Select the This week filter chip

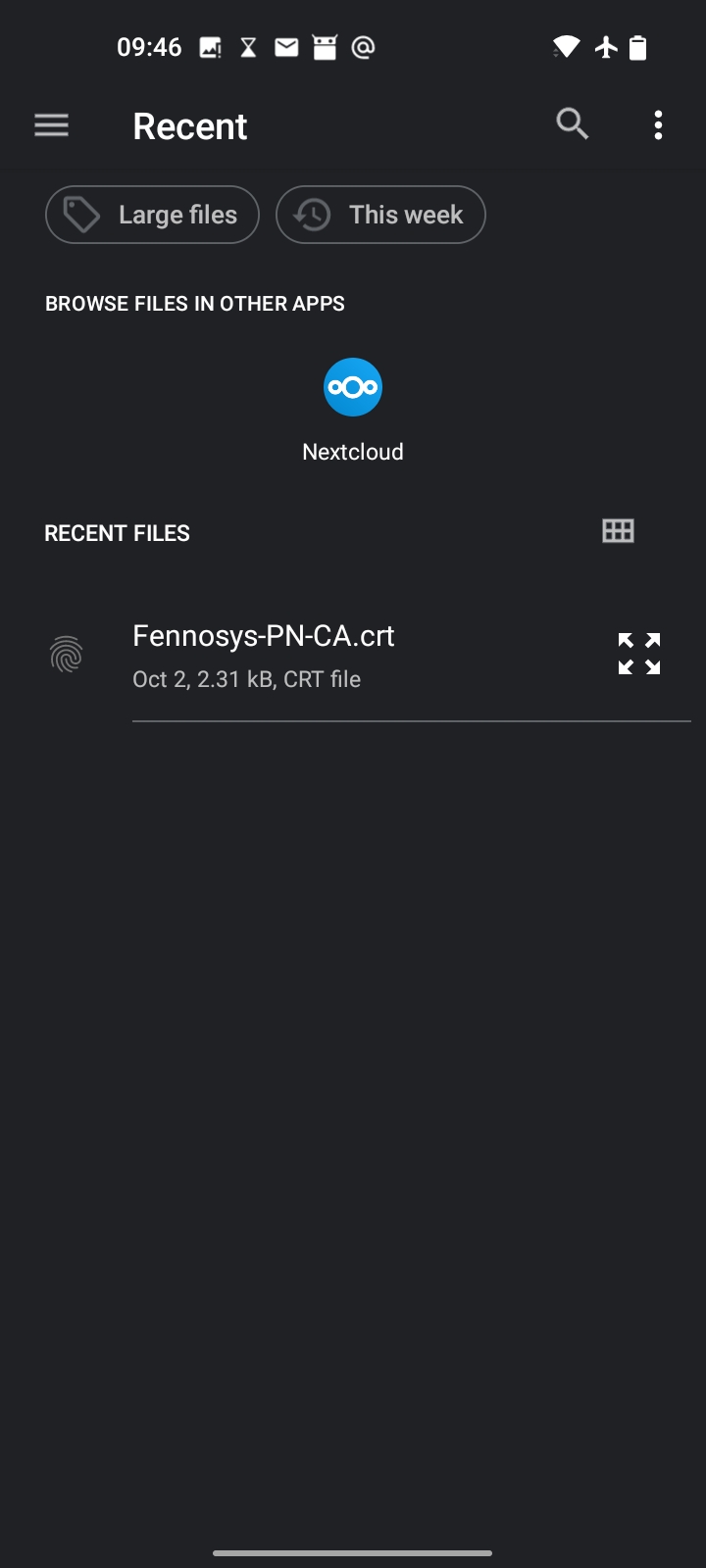pos(380,215)
